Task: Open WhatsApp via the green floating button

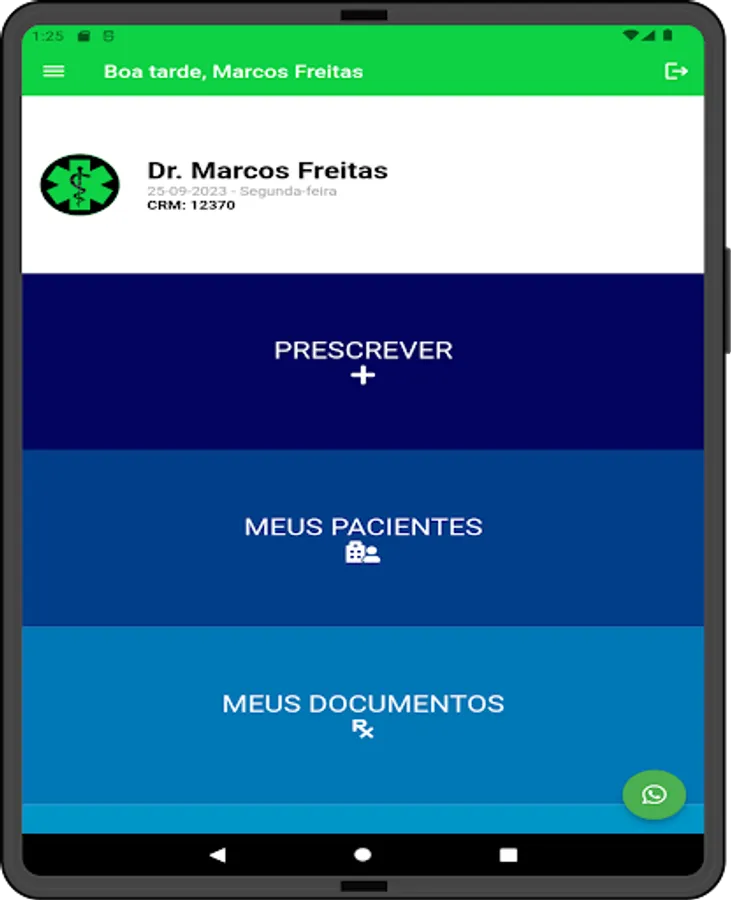Action: tap(655, 795)
